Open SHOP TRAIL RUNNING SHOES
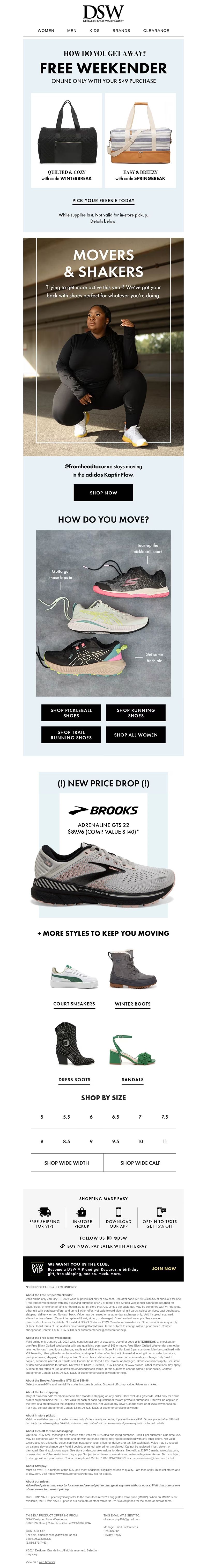This screenshot has width=207, height=1568. (x=71, y=735)
